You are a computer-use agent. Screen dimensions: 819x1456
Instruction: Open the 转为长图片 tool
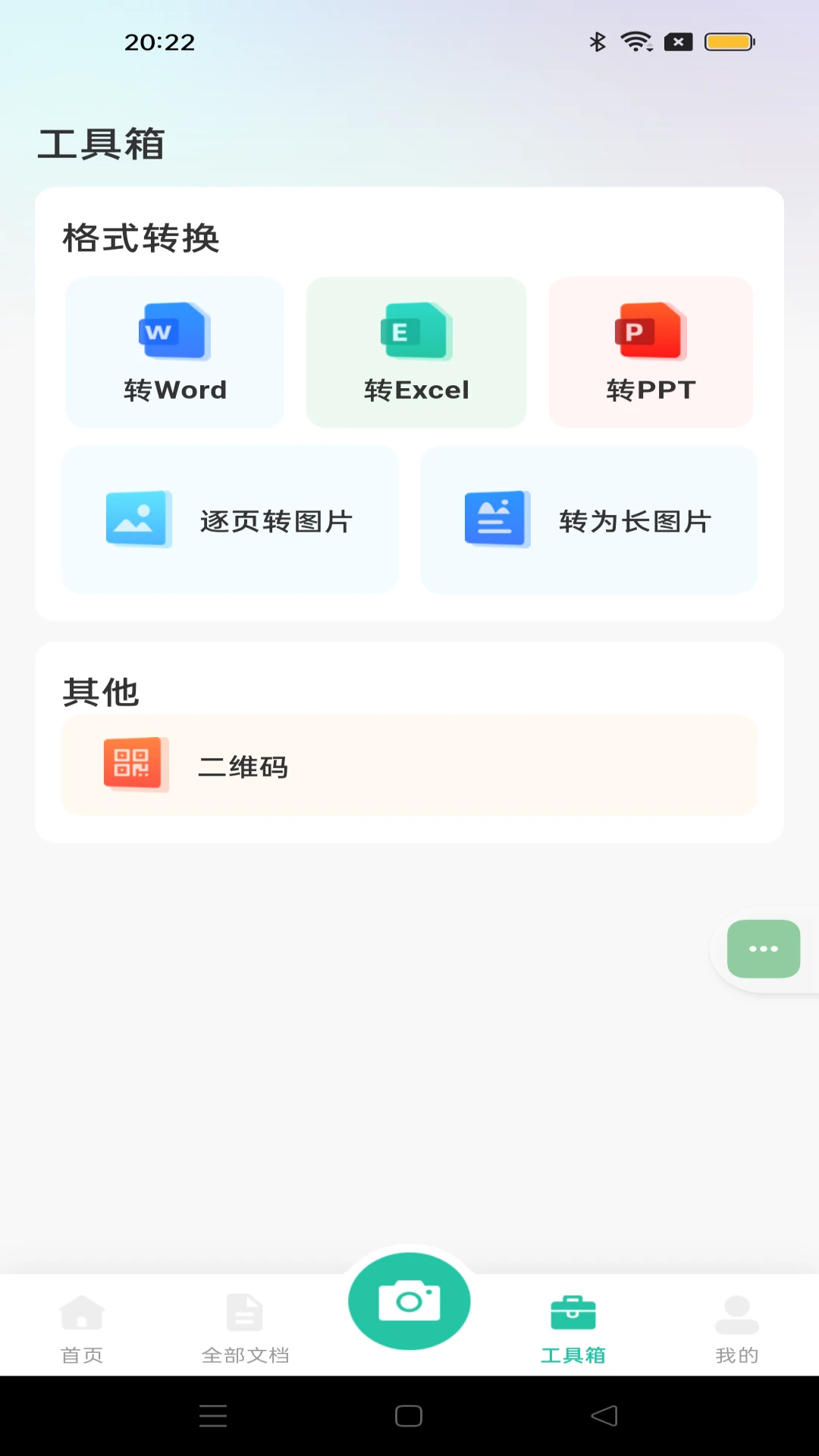coord(589,520)
